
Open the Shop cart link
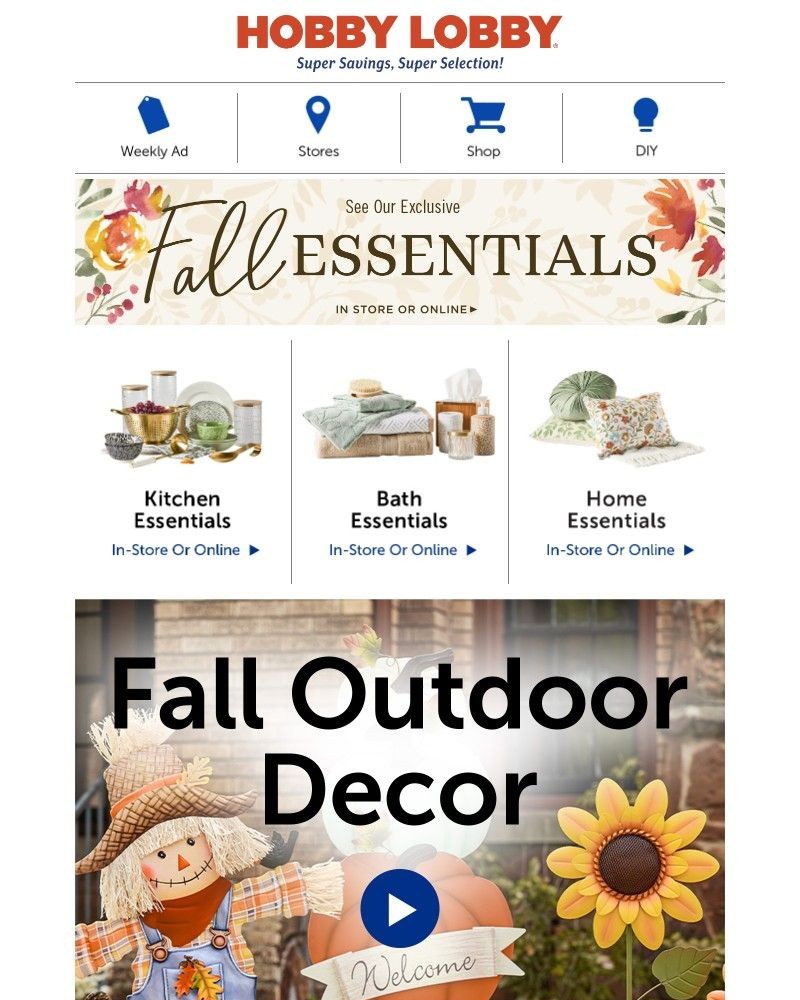[483, 128]
